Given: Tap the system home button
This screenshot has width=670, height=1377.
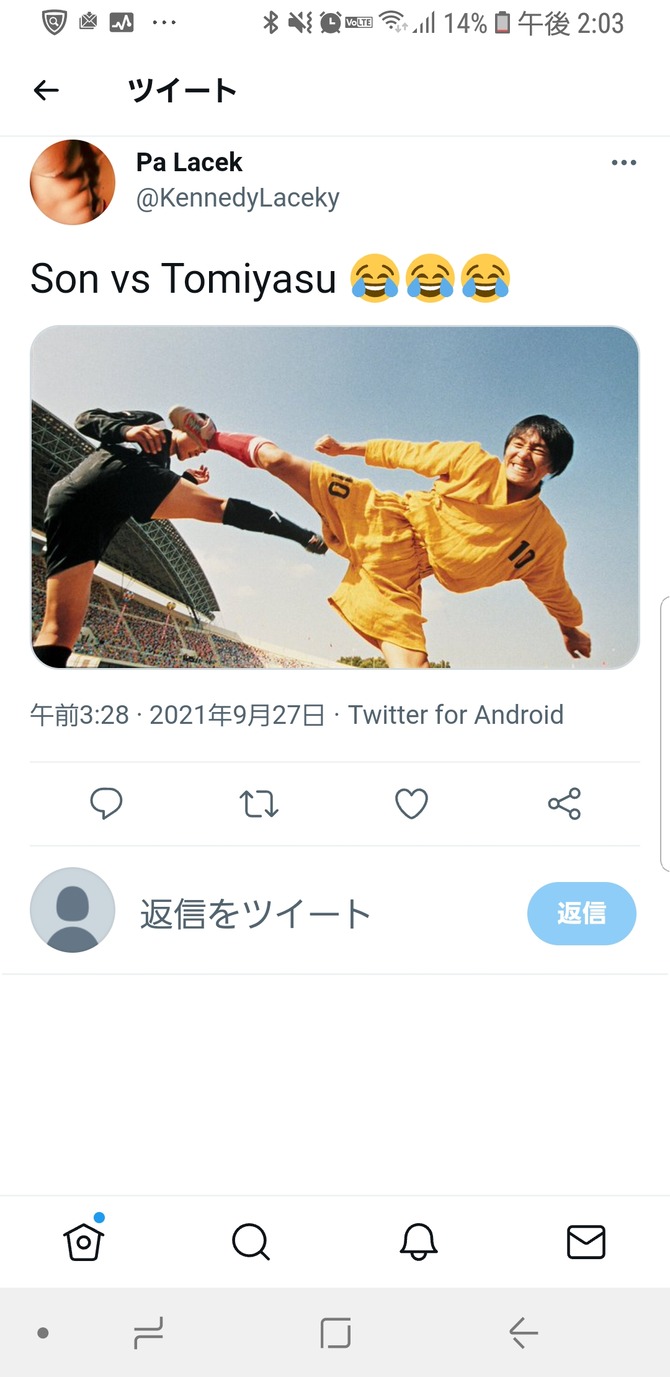Looking at the screenshot, I should (x=335, y=1333).
